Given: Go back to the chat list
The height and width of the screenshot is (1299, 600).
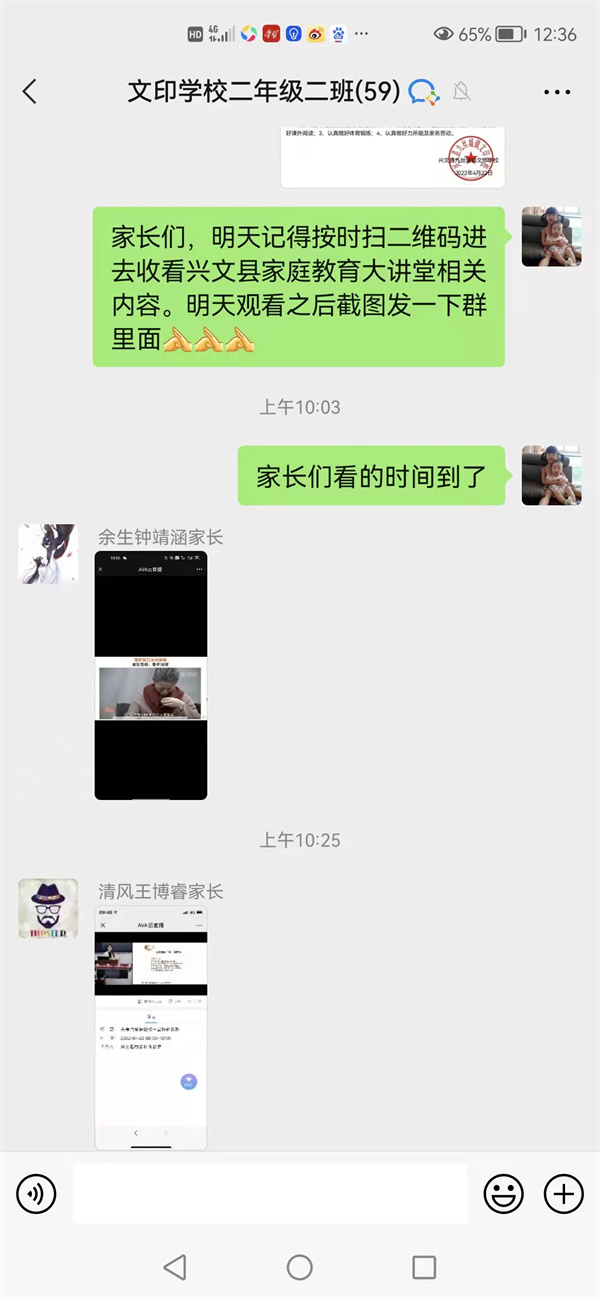Looking at the screenshot, I should coord(30,92).
